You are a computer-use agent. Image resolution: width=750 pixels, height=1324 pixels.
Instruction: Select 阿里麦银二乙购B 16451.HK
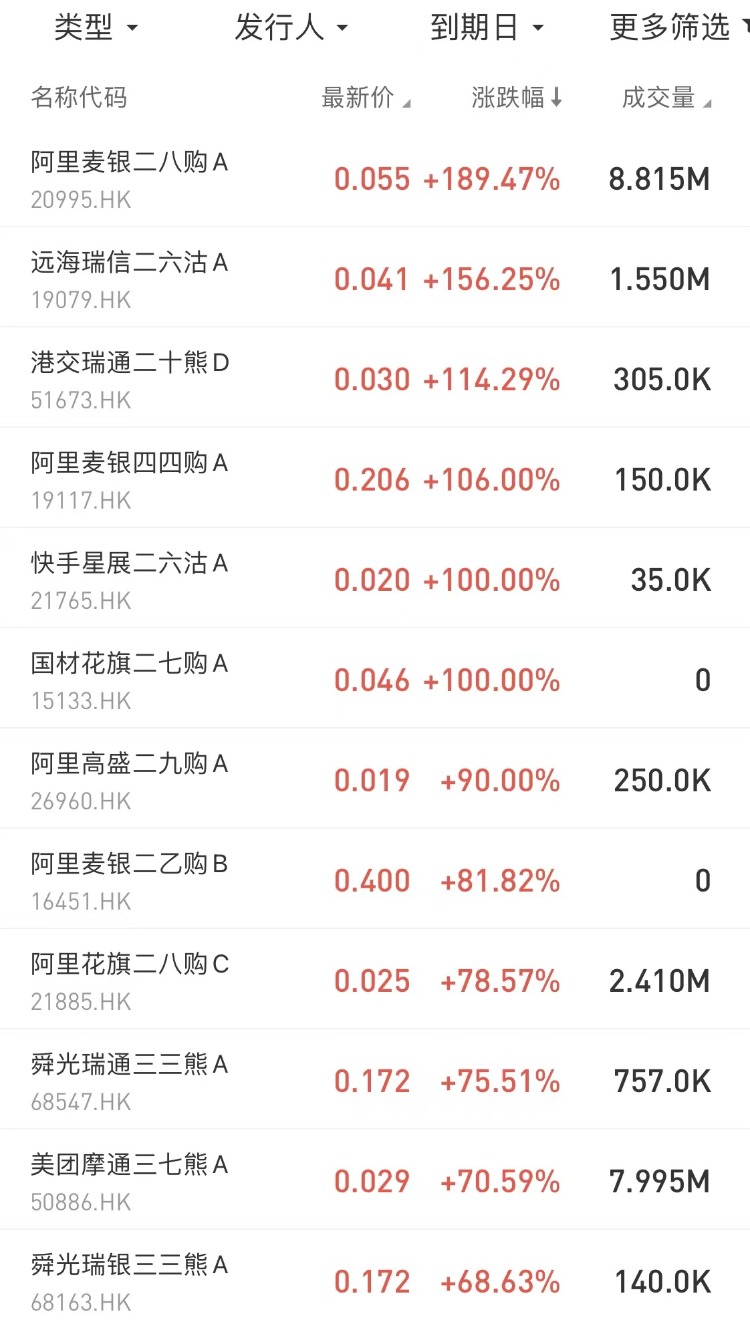(375, 878)
